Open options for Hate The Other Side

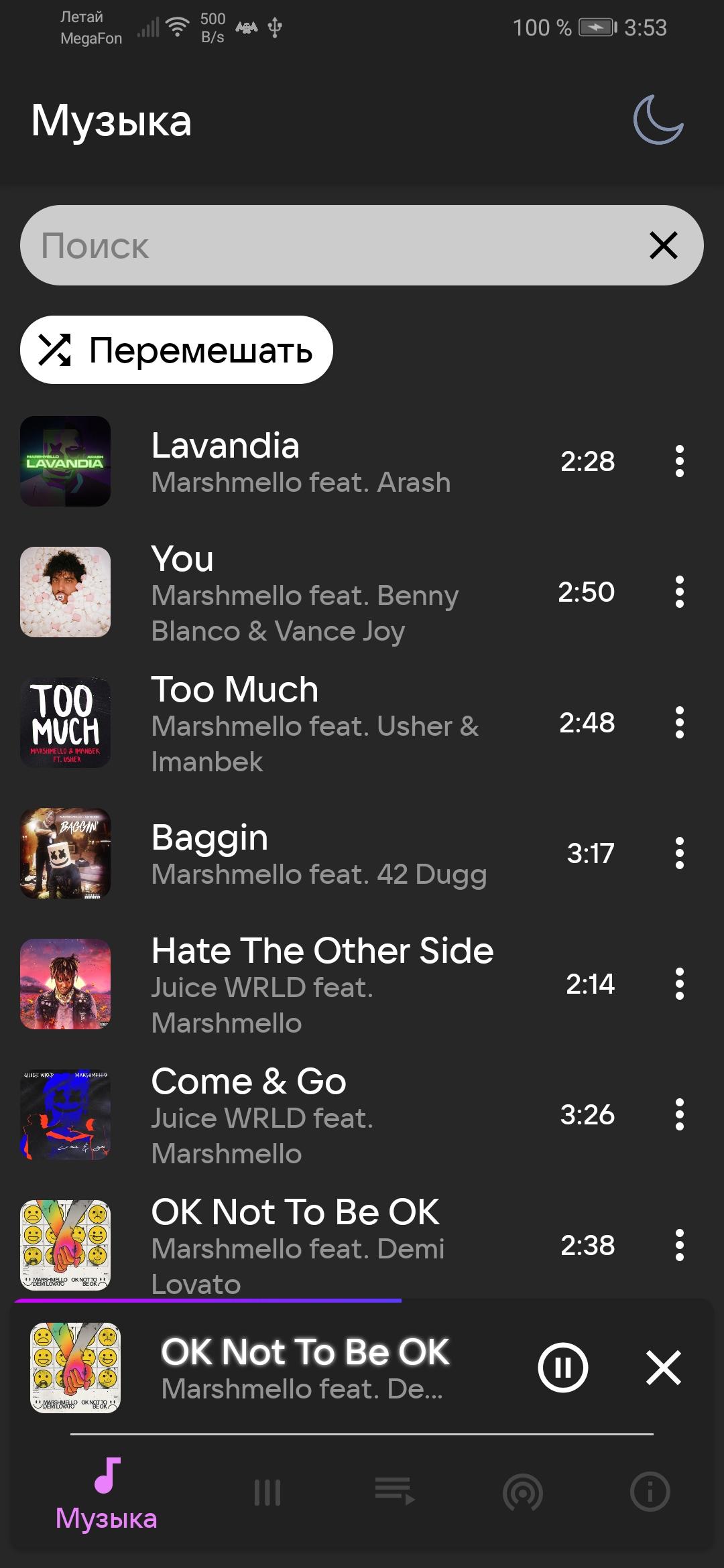pyautogui.click(x=679, y=984)
